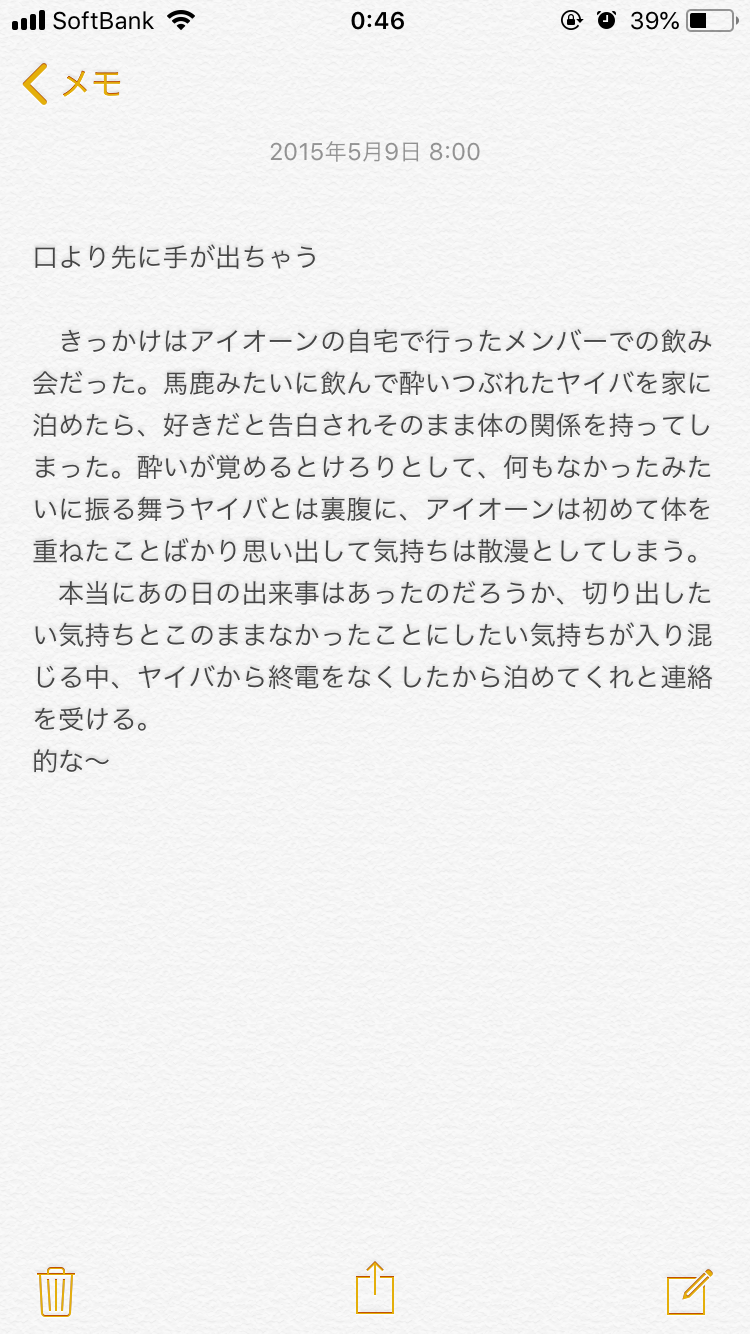Tap the note text to start editing
This screenshot has height=1334, width=750.
[x=372, y=510]
